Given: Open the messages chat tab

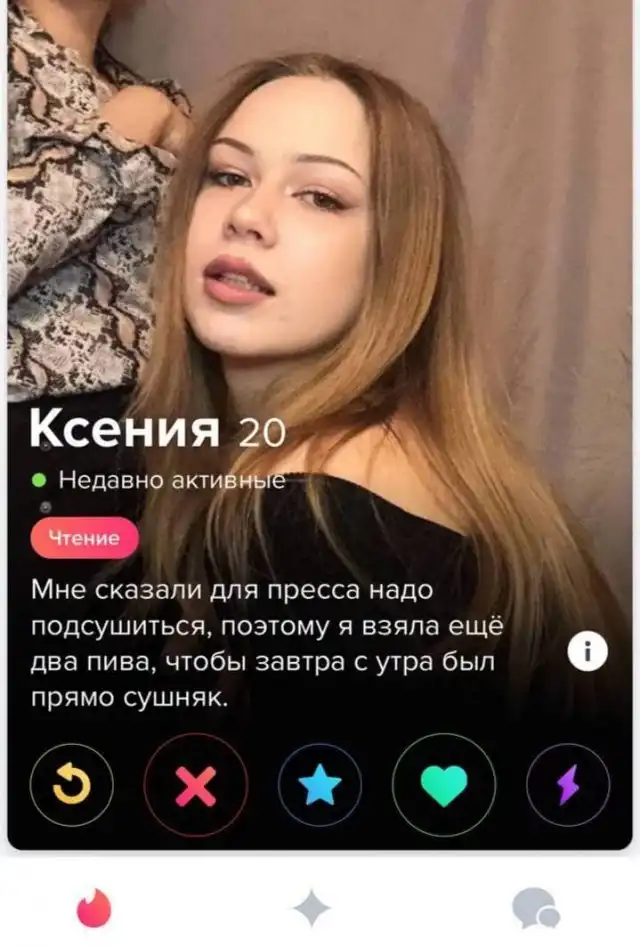Looking at the screenshot, I should [535, 908].
